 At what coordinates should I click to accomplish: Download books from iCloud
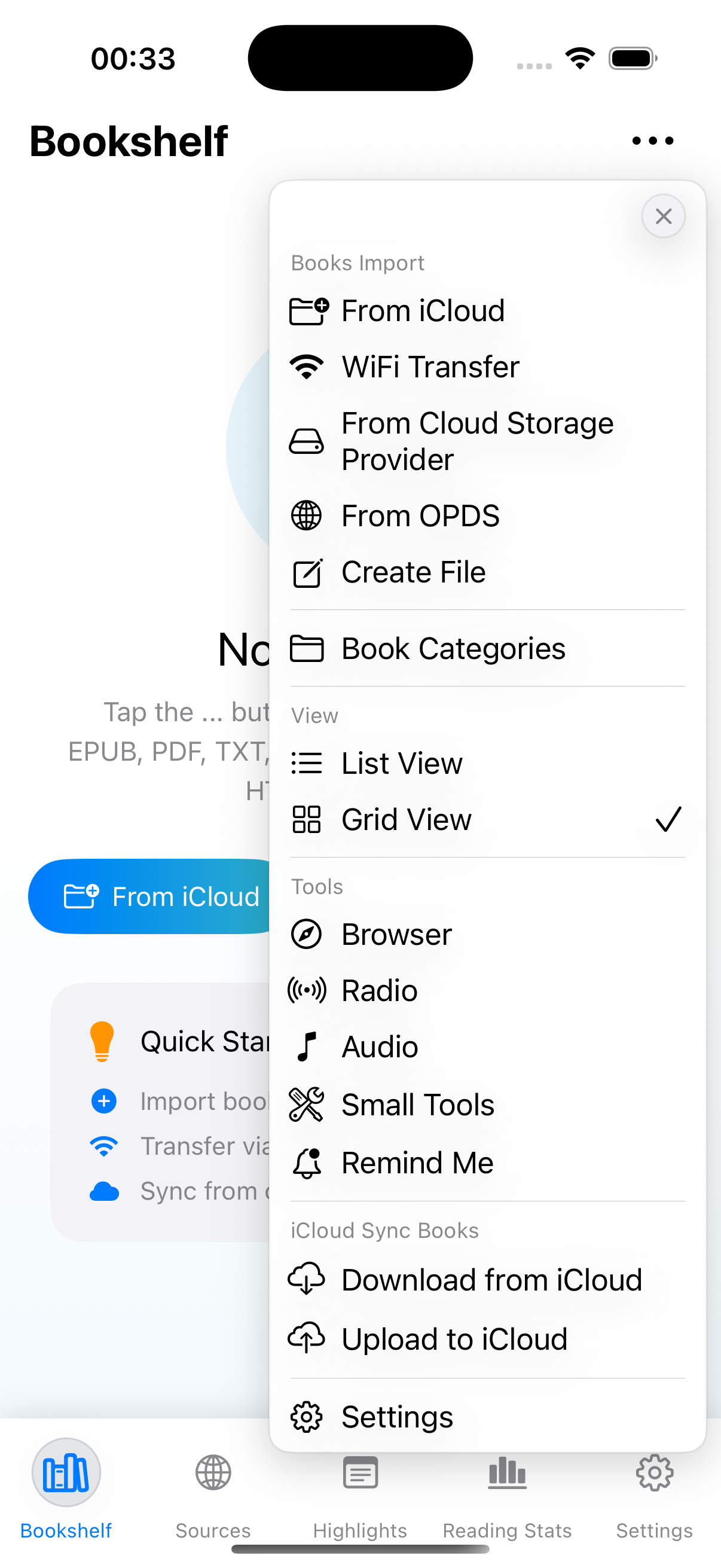click(491, 1279)
